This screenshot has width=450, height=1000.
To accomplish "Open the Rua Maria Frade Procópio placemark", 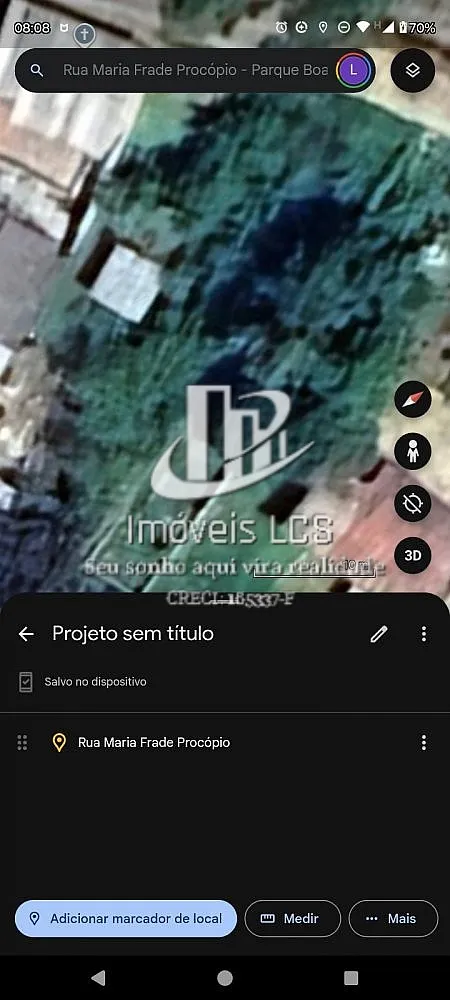I will (x=154, y=742).
